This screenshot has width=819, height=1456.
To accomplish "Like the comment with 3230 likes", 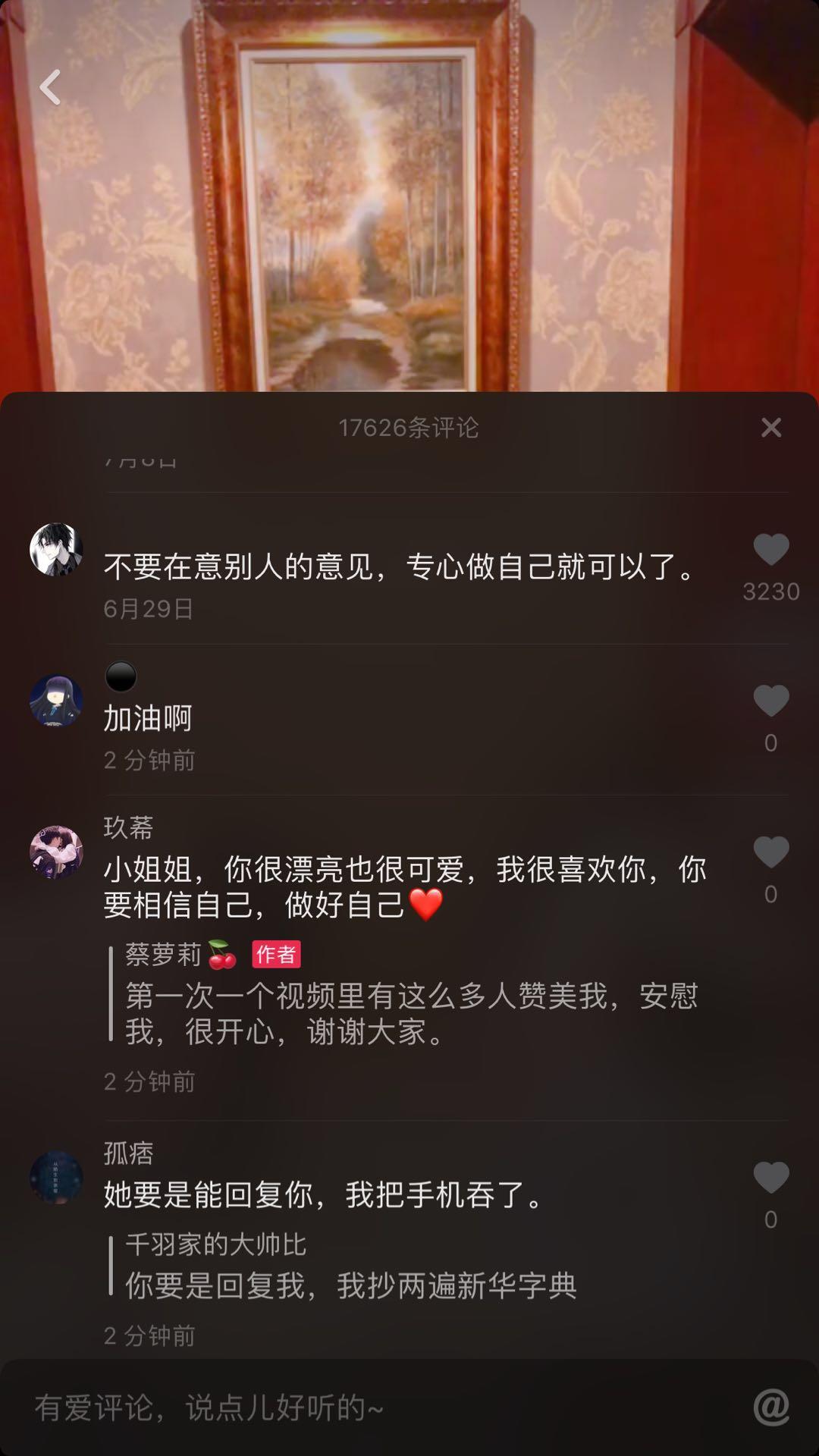I will (x=770, y=550).
